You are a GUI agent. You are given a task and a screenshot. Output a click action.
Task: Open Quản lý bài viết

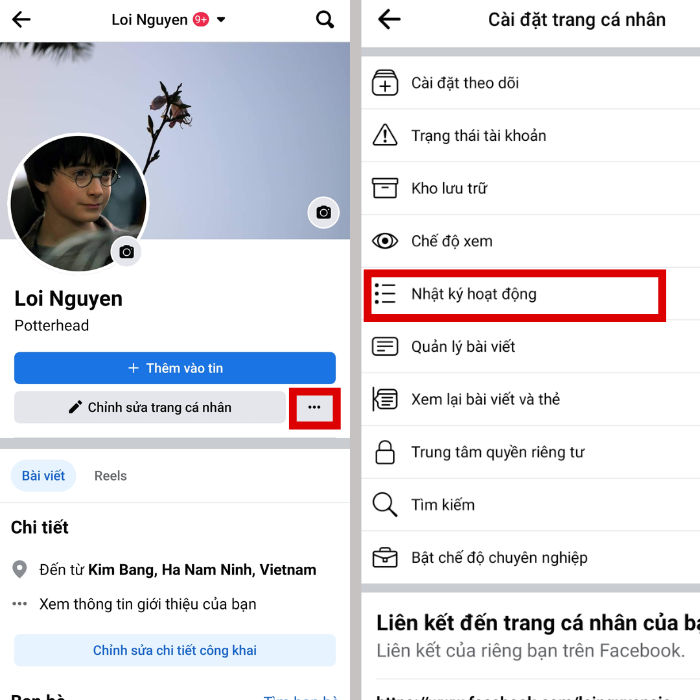coord(463,347)
